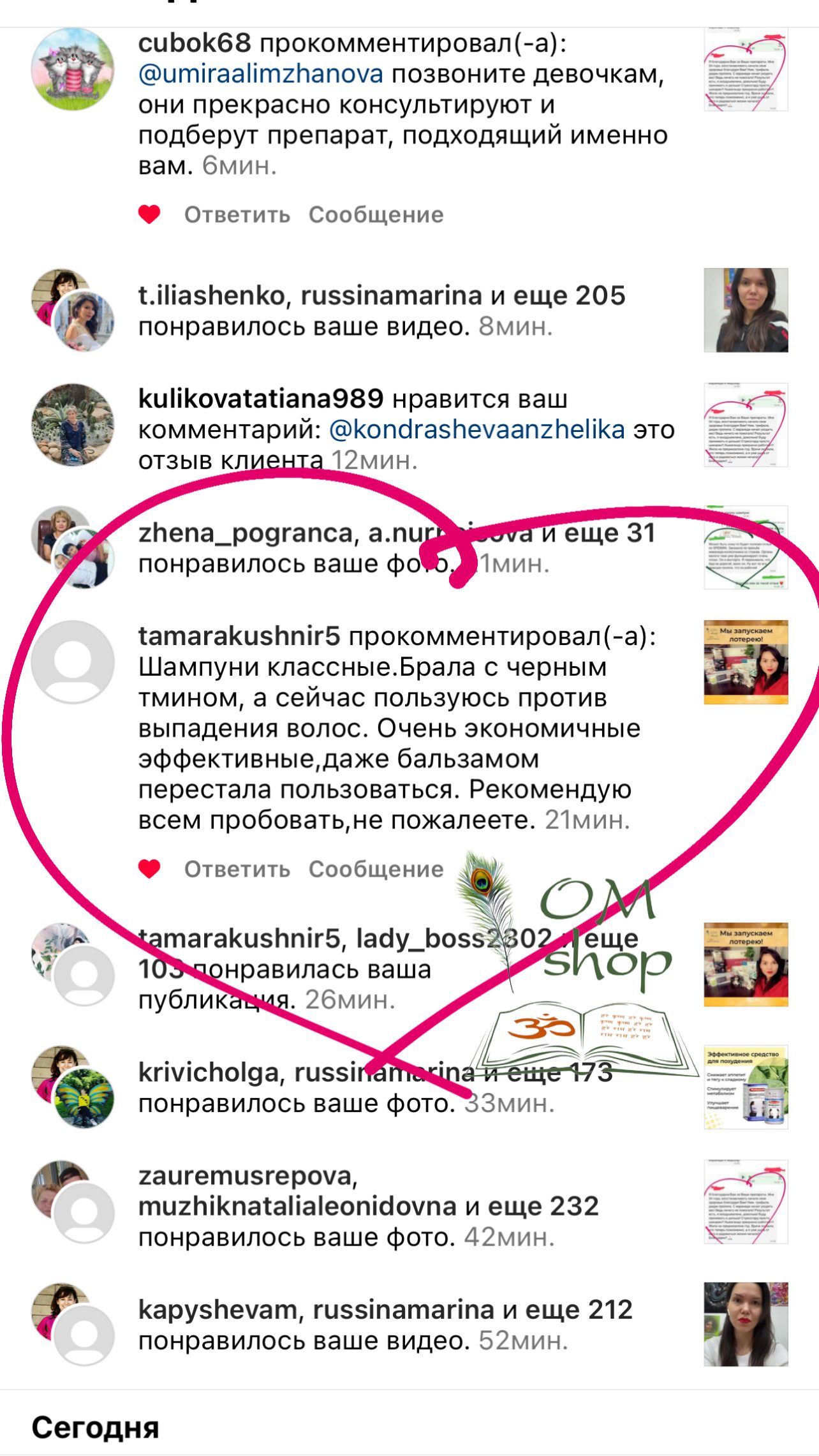Open the @umiraalimzhanova mention link
The width and height of the screenshot is (819, 1456).
point(261,74)
